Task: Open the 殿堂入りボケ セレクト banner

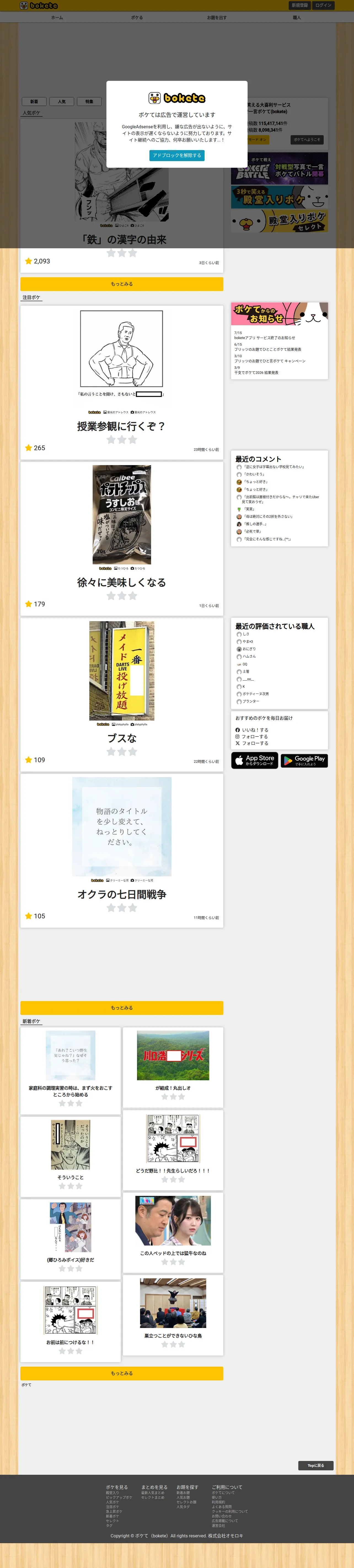Action: (x=279, y=222)
